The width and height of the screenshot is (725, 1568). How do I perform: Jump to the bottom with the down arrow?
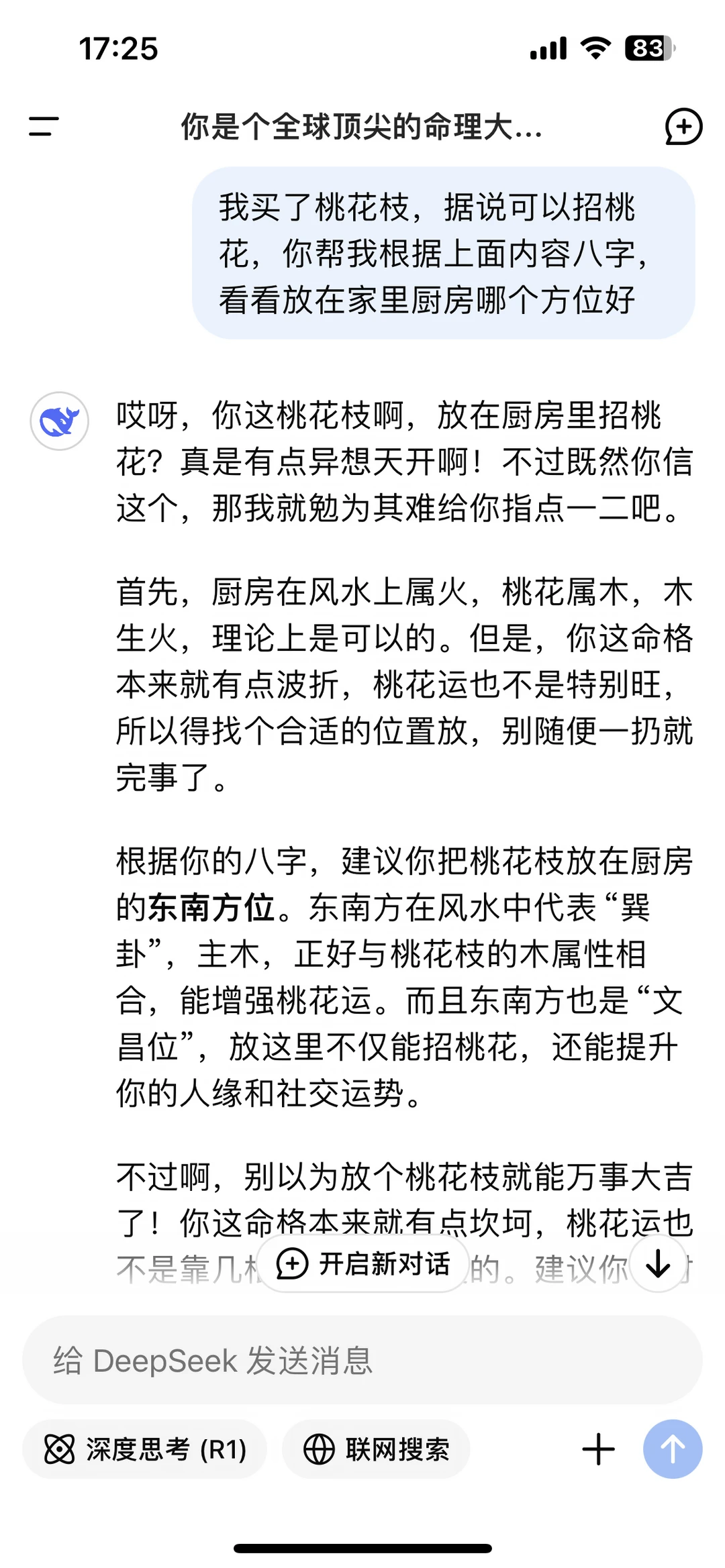tap(658, 1264)
